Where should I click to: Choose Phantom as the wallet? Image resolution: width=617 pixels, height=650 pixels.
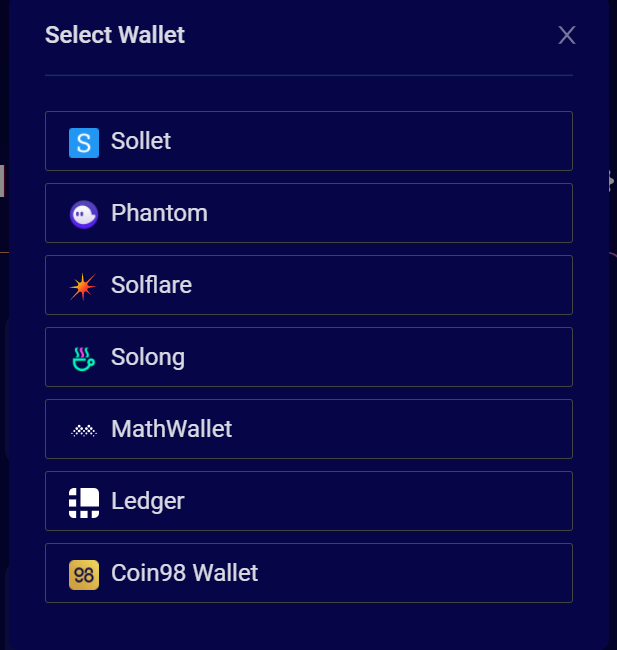tap(308, 213)
